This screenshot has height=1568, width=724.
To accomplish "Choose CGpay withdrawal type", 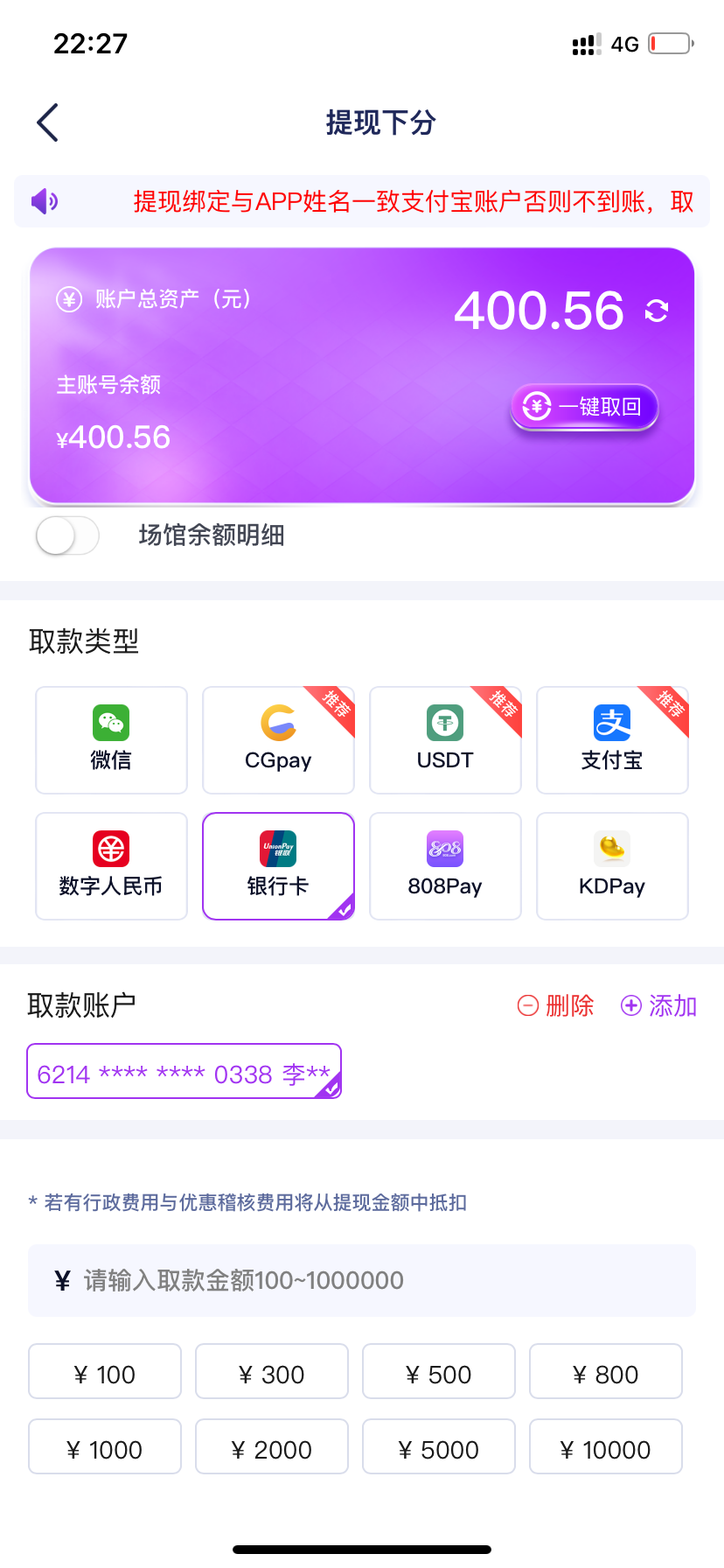I will [x=278, y=740].
